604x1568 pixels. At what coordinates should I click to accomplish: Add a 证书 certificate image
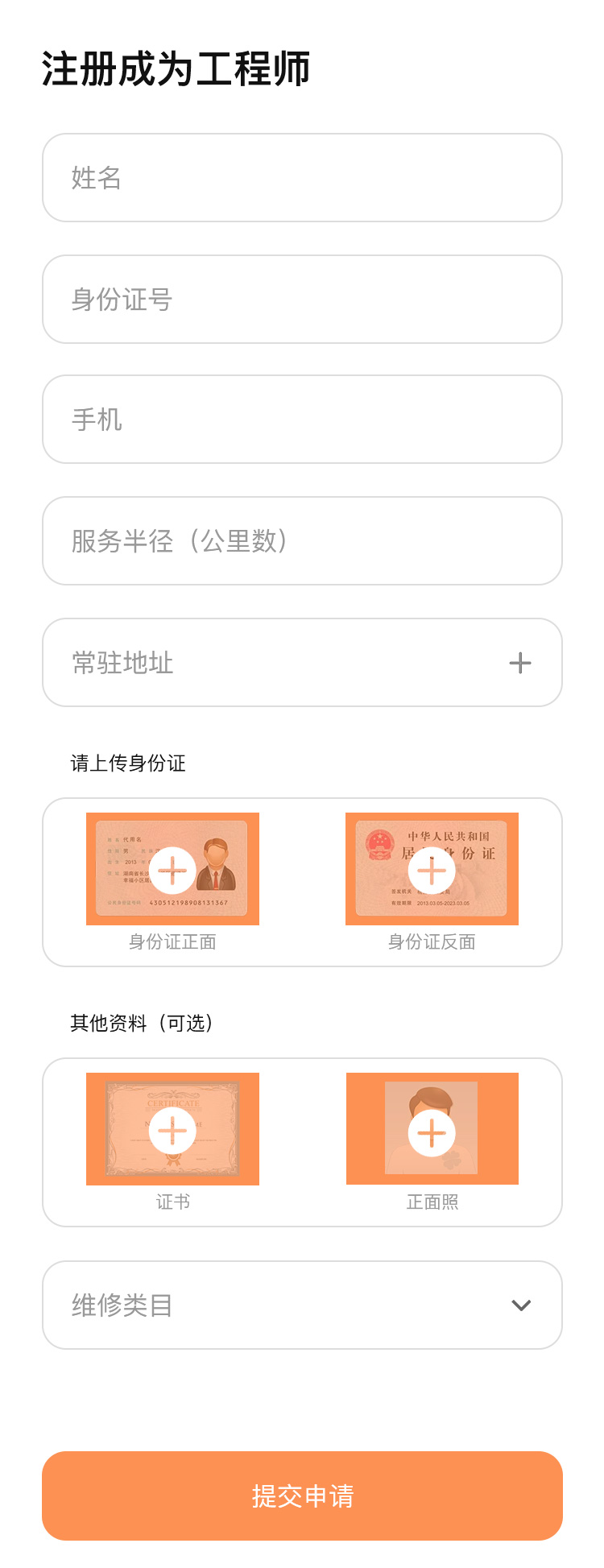tap(172, 1130)
